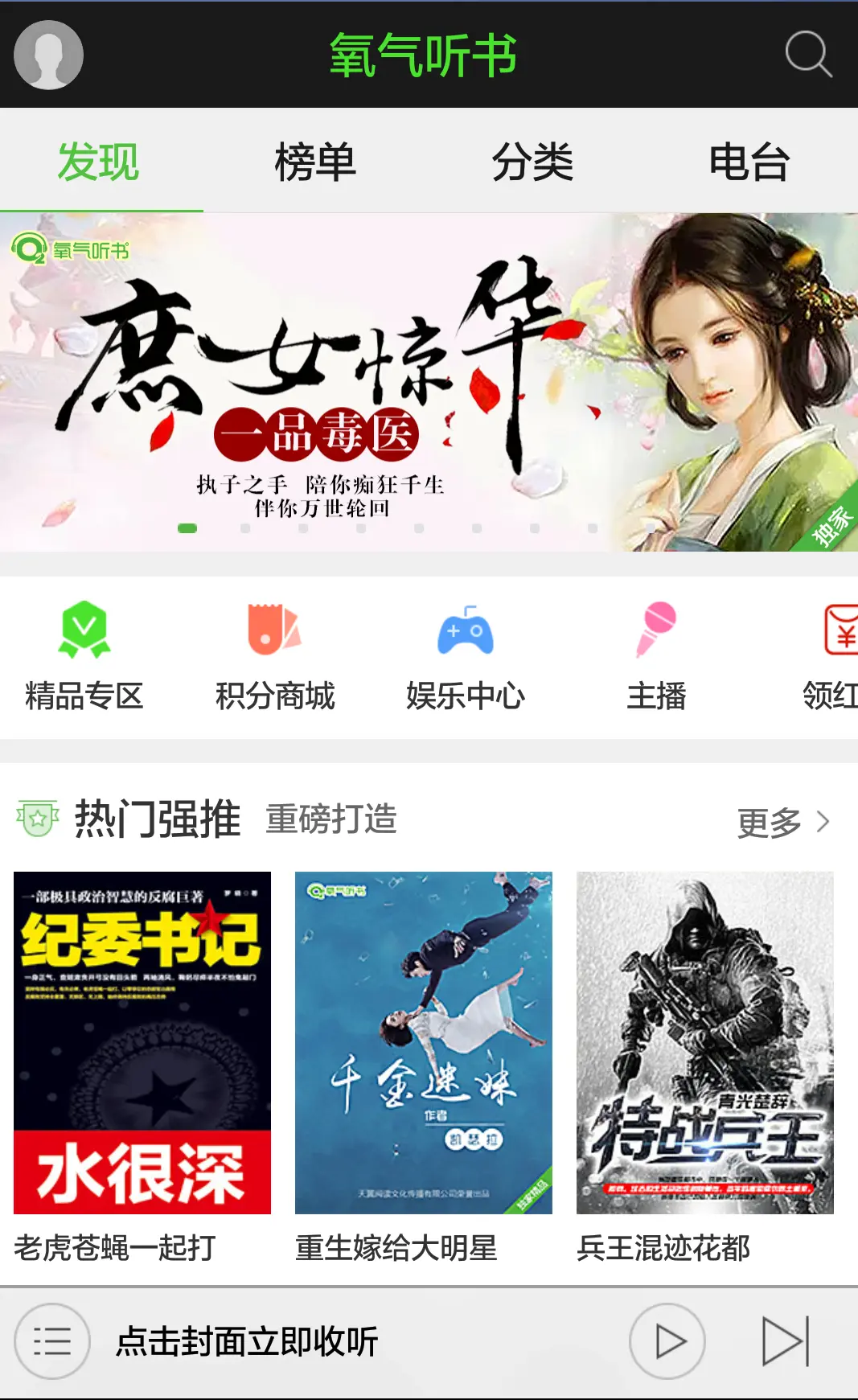Open the user profile avatar
The image size is (858, 1400).
pos(49,55)
